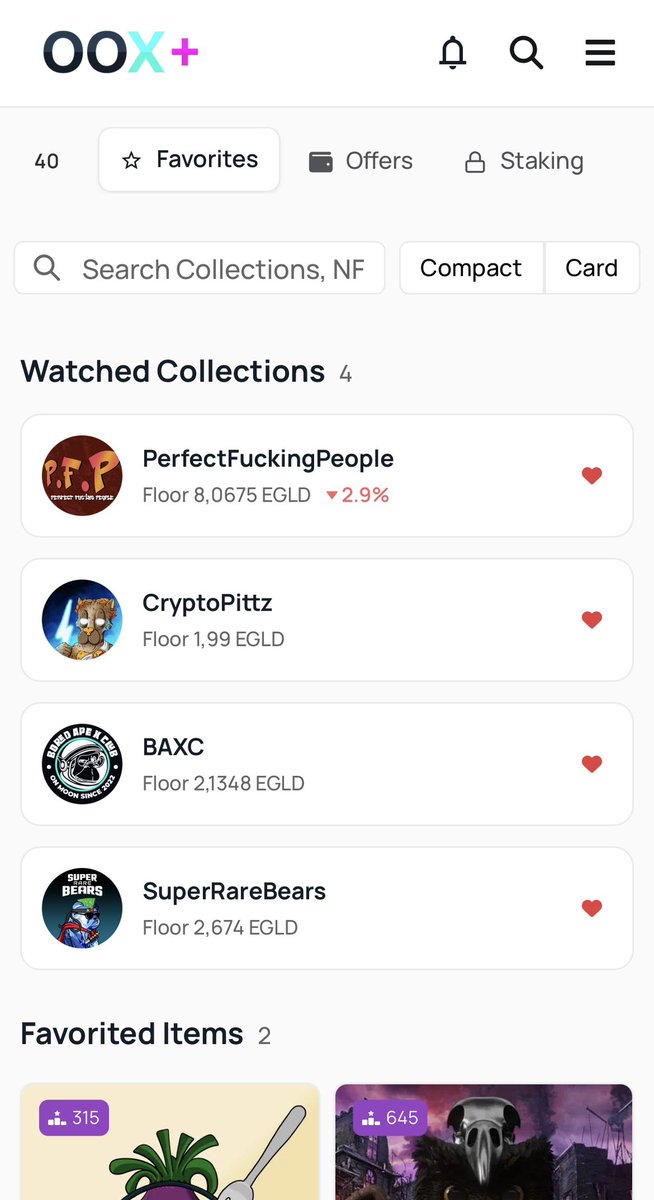Viewport: 654px width, 1200px height.
Task: Go to the OOX+ home logo
Action: click(121, 52)
